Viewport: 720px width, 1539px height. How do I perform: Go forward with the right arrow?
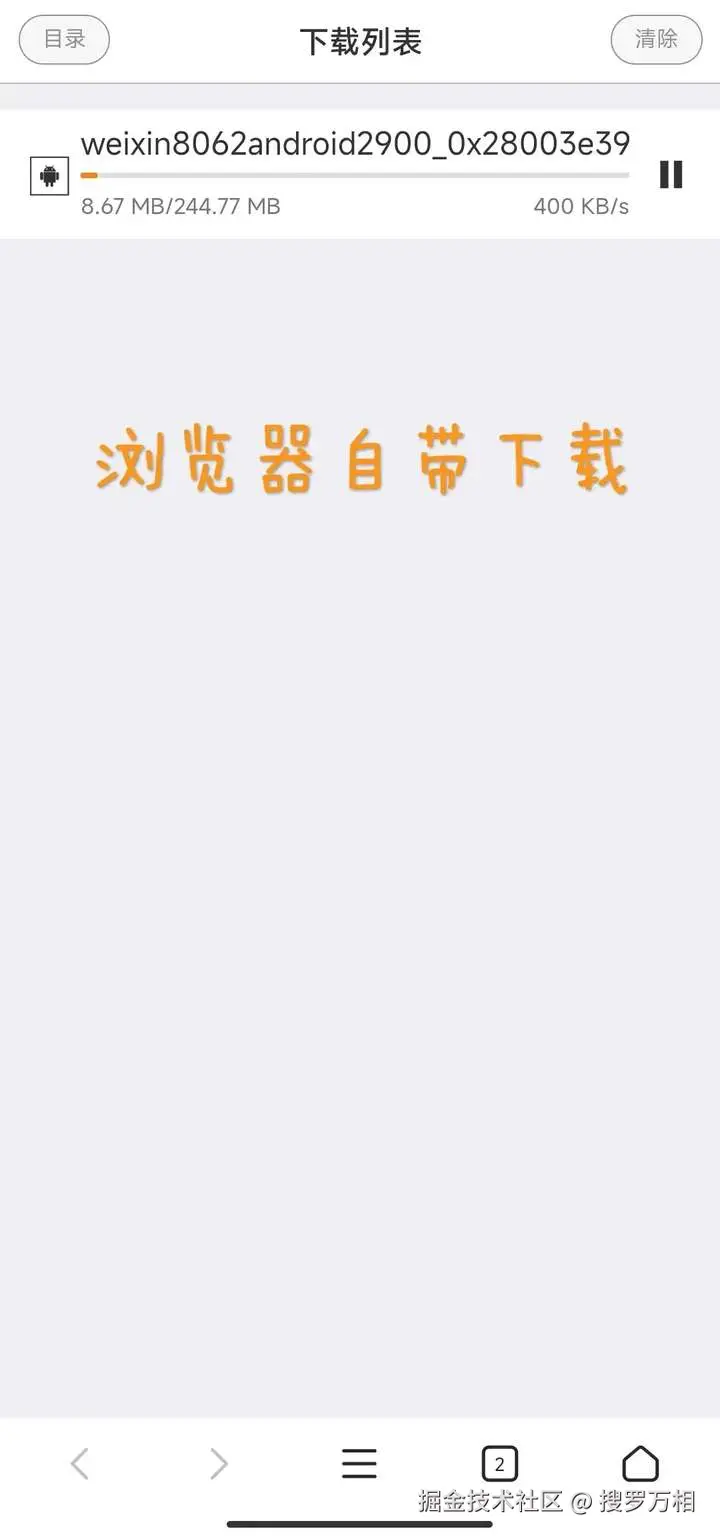[219, 1464]
